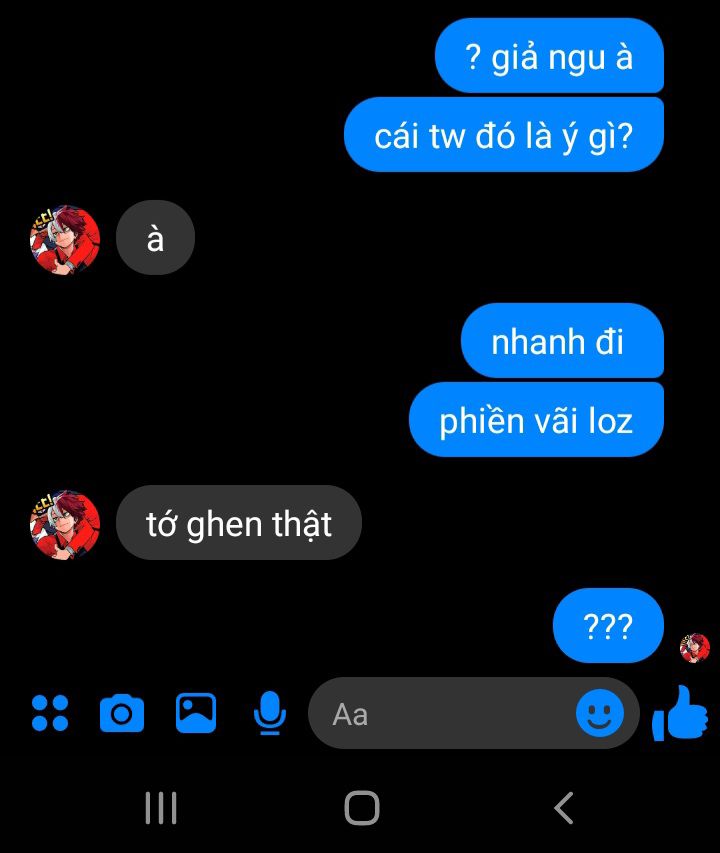Send a thumbs-up like
Viewport: 720px width, 853px height.
point(680,713)
